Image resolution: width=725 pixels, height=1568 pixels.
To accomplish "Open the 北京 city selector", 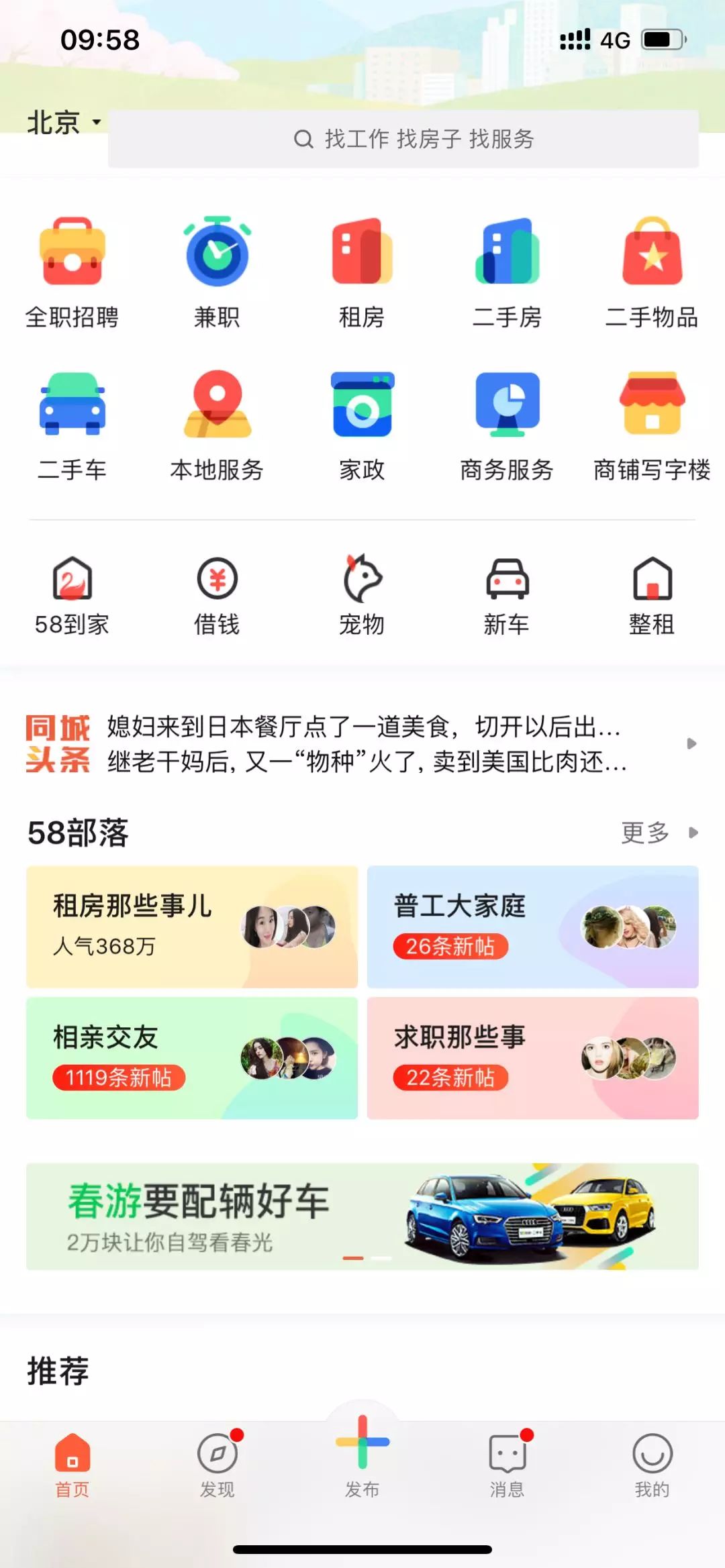I will click(63, 123).
